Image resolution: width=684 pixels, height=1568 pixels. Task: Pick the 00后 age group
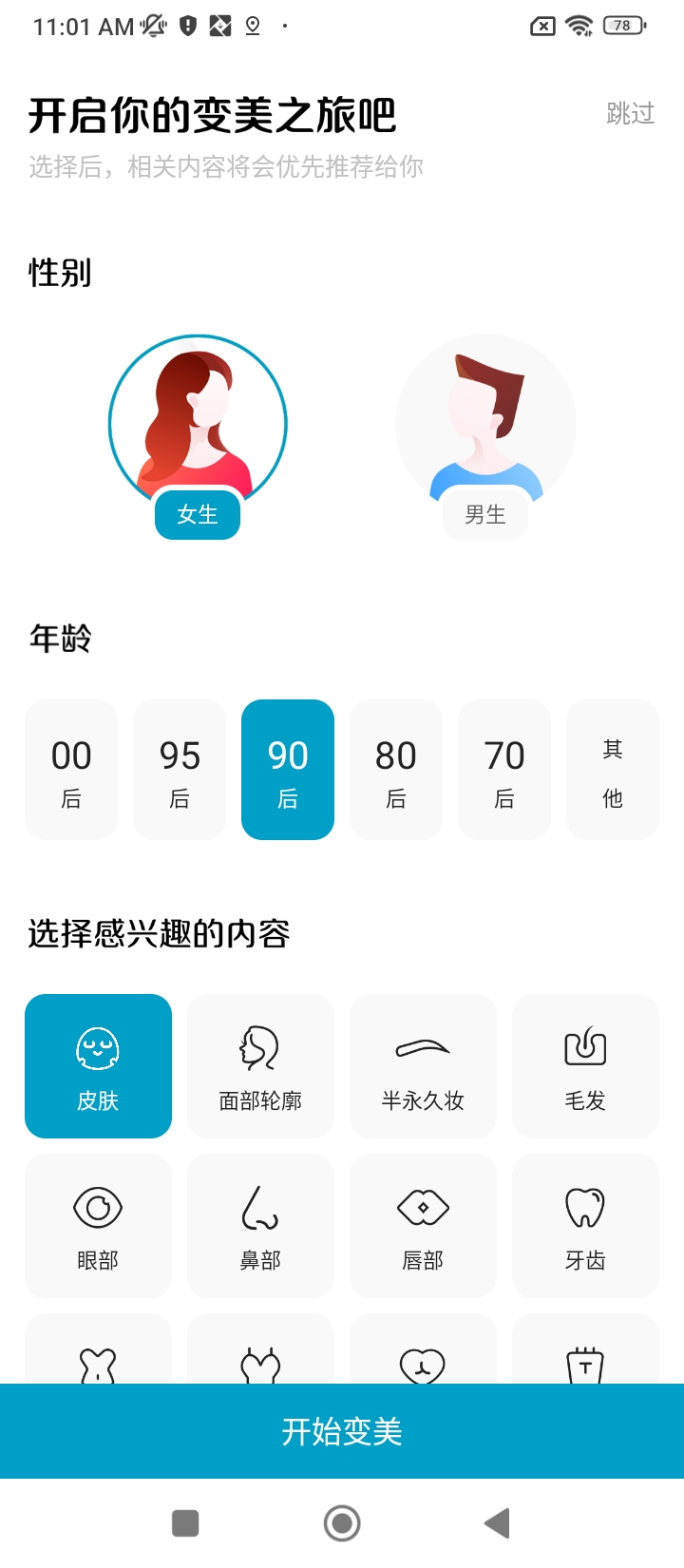pos(71,770)
